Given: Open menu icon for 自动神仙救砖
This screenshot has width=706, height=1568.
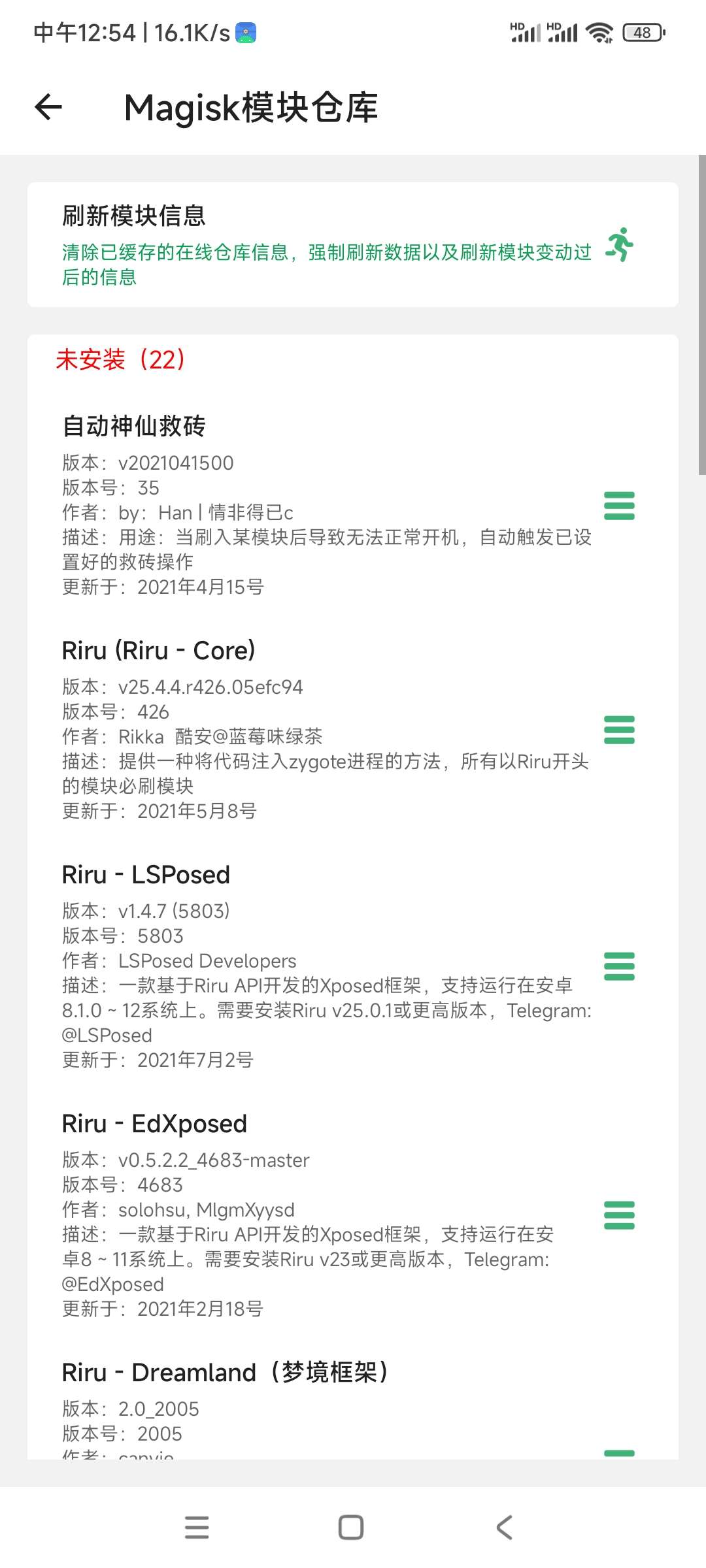Looking at the screenshot, I should click(619, 506).
